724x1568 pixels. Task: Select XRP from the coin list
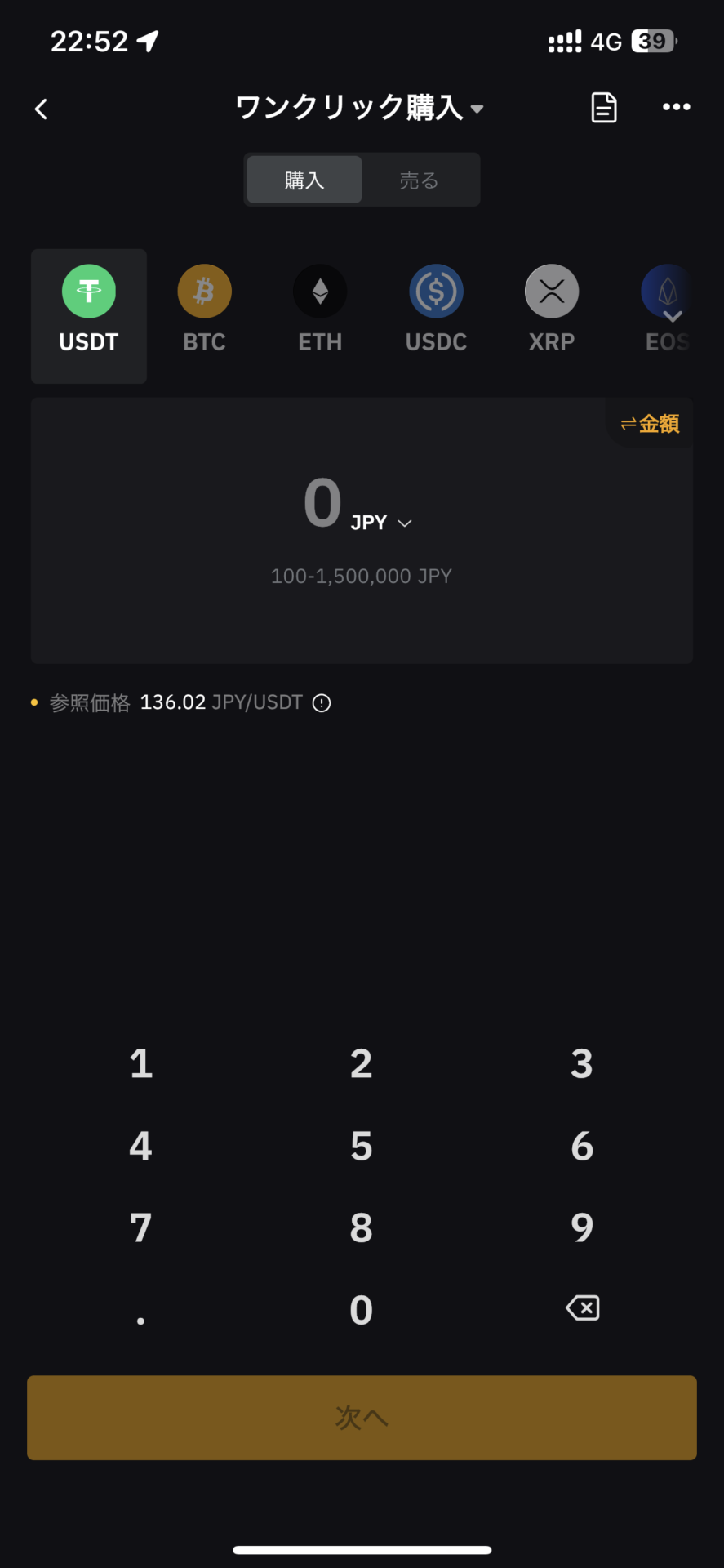(x=552, y=310)
